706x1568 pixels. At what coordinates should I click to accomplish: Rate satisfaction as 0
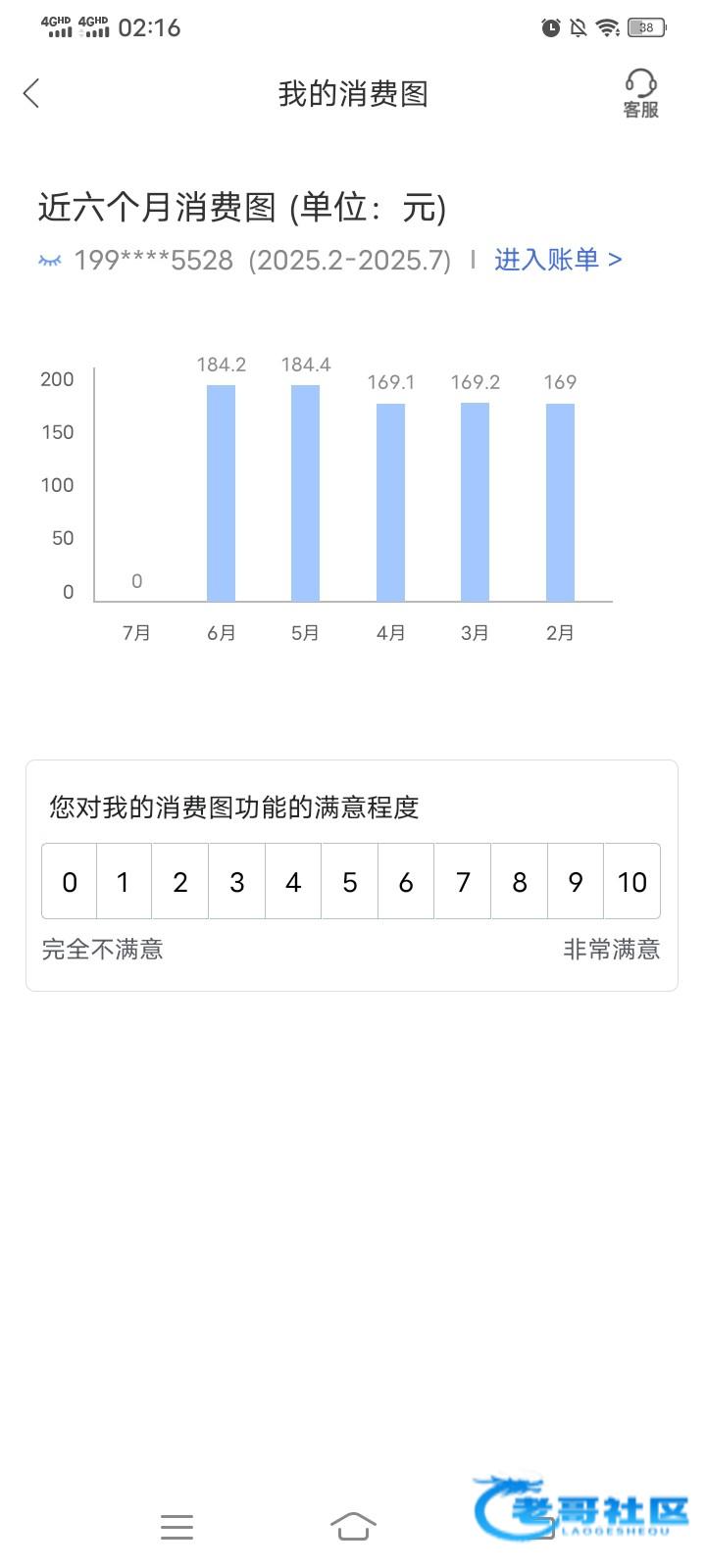[69, 882]
